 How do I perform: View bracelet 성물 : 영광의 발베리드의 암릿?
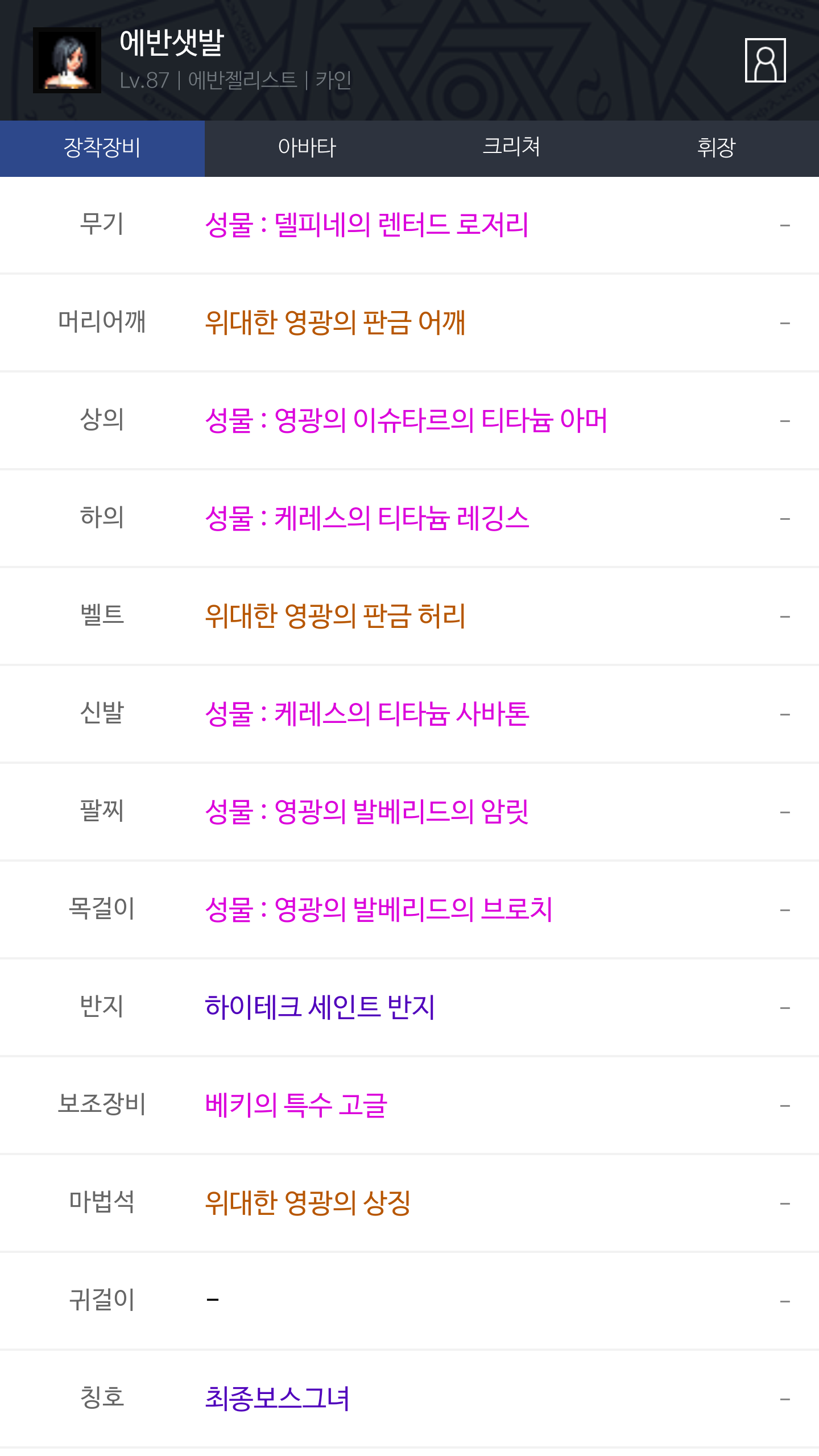coord(367,812)
